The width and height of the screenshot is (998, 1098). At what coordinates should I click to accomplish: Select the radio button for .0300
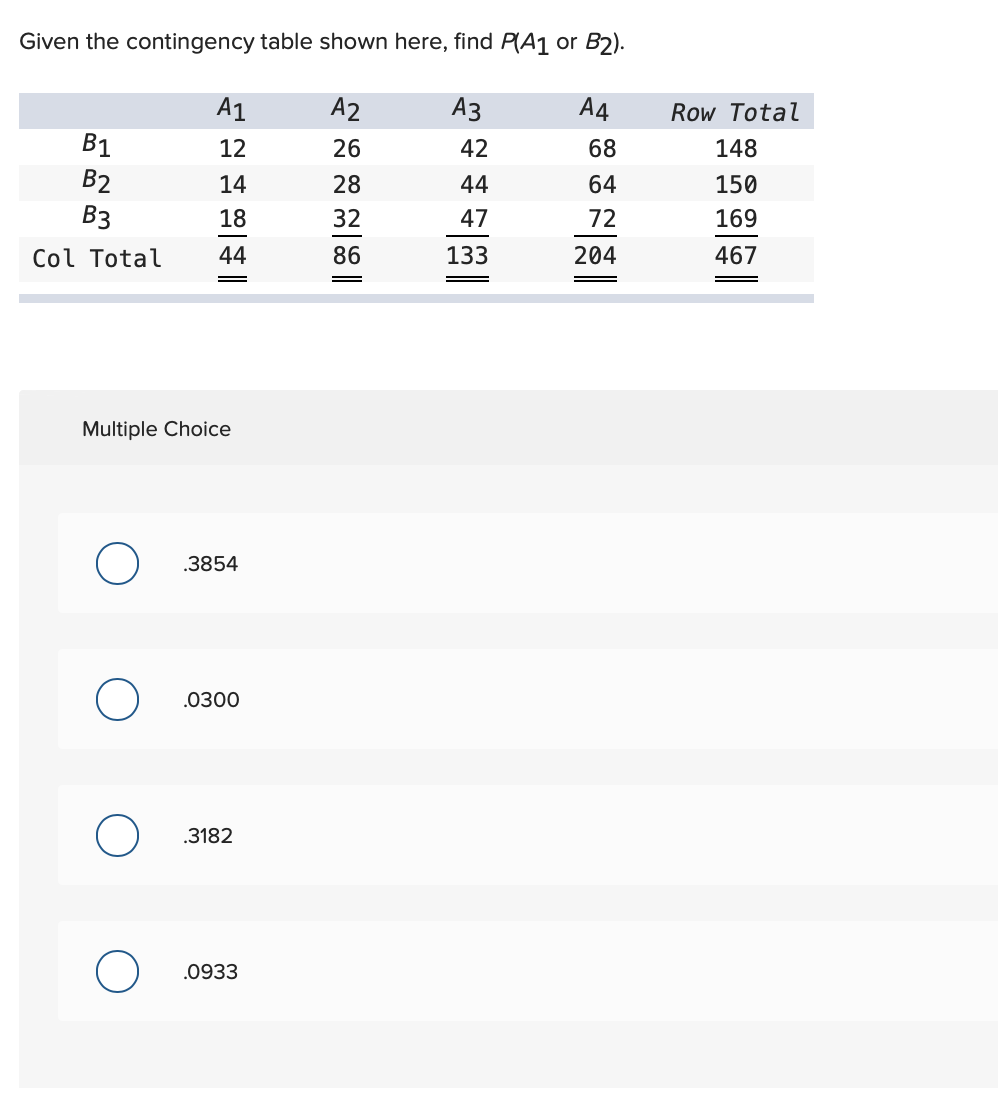coord(117,699)
